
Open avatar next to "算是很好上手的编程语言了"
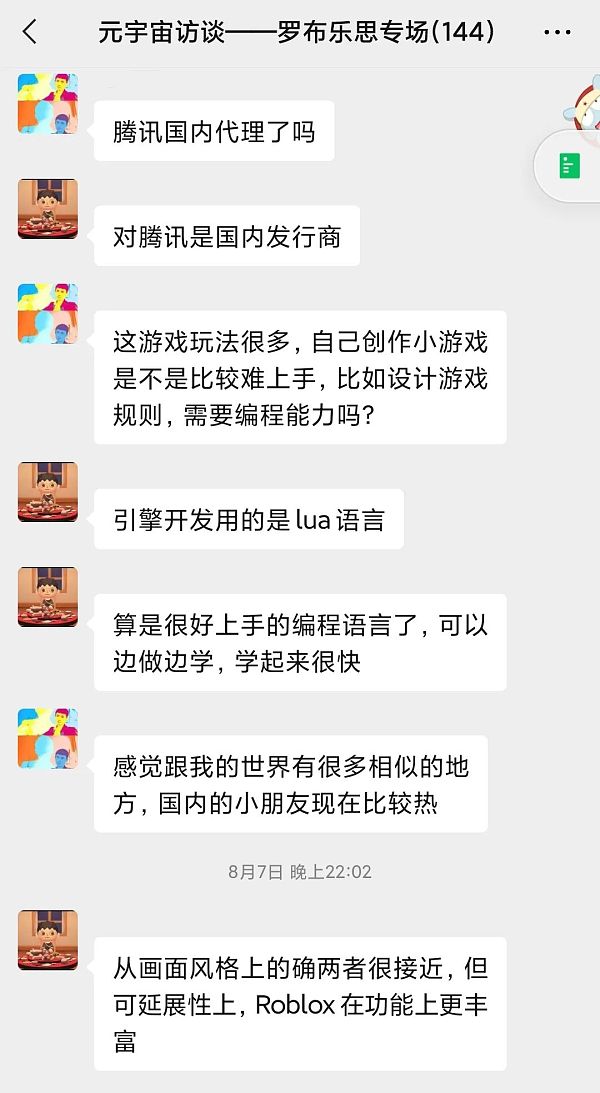(47, 597)
